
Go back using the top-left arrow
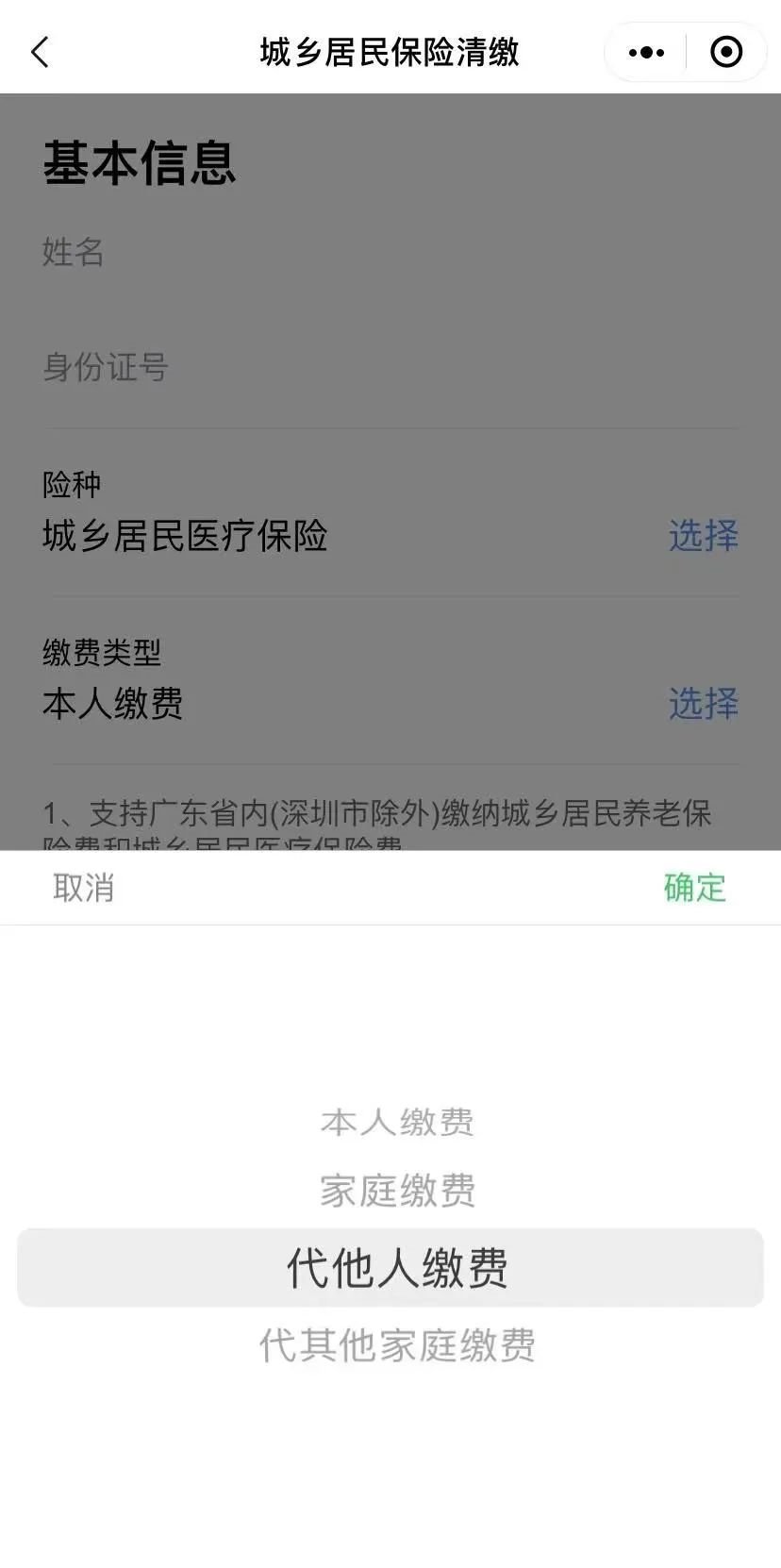click(40, 53)
